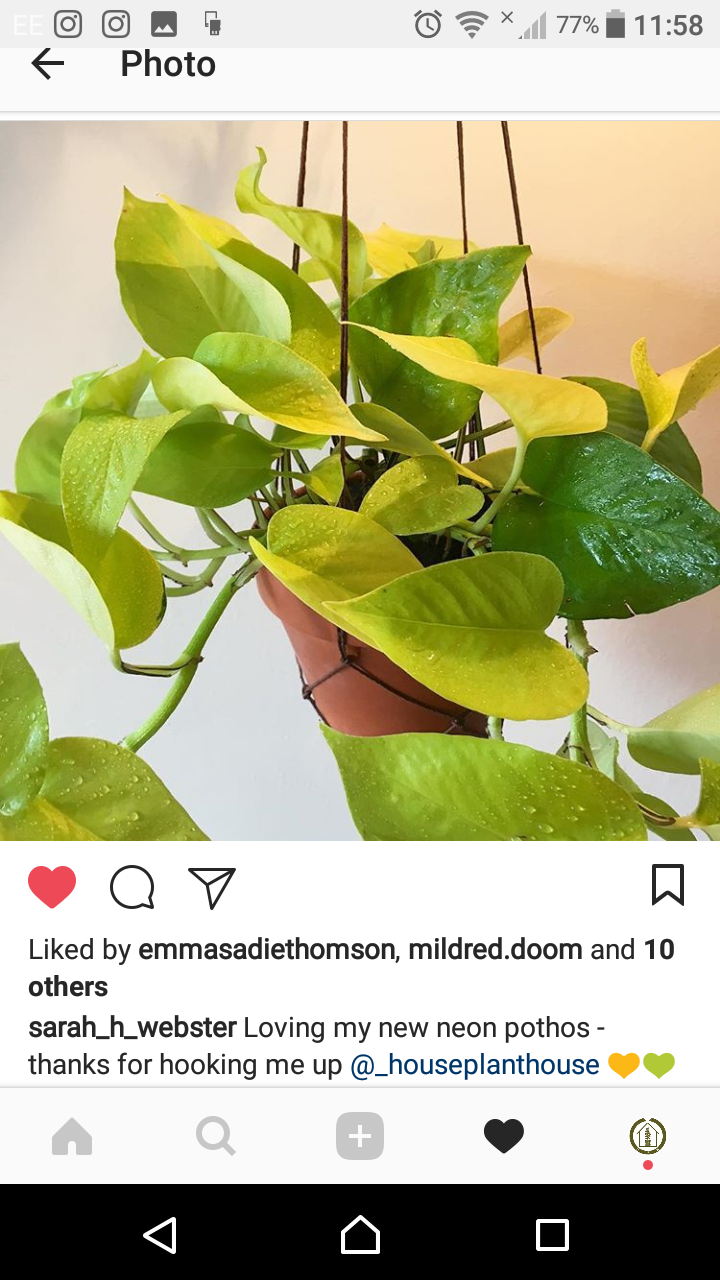Open sarah_h_webster's profile from the caption
The width and height of the screenshot is (720, 1280).
tap(132, 1027)
